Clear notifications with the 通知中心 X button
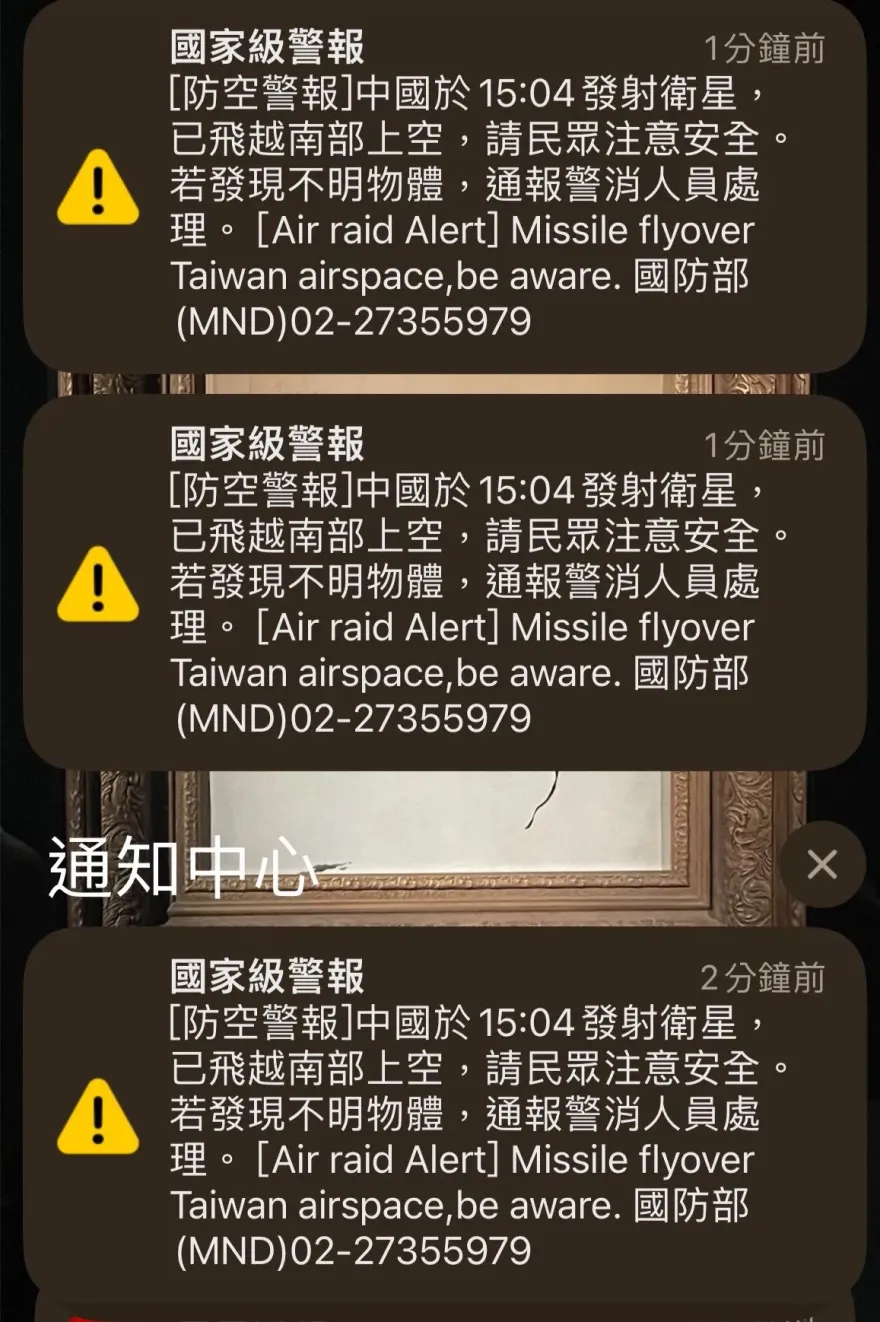 pyautogui.click(x=822, y=865)
